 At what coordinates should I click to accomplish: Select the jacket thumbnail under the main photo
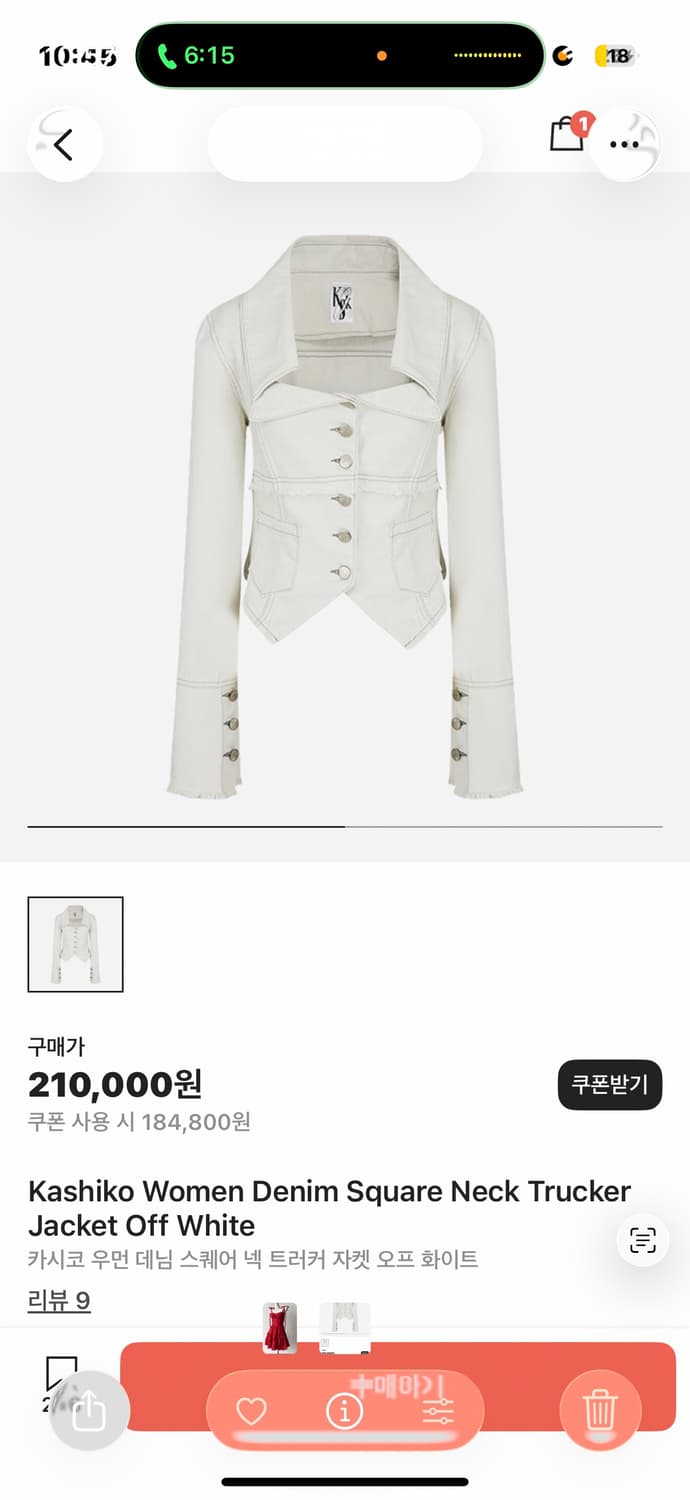pyautogui.click(x=75, y=944)
